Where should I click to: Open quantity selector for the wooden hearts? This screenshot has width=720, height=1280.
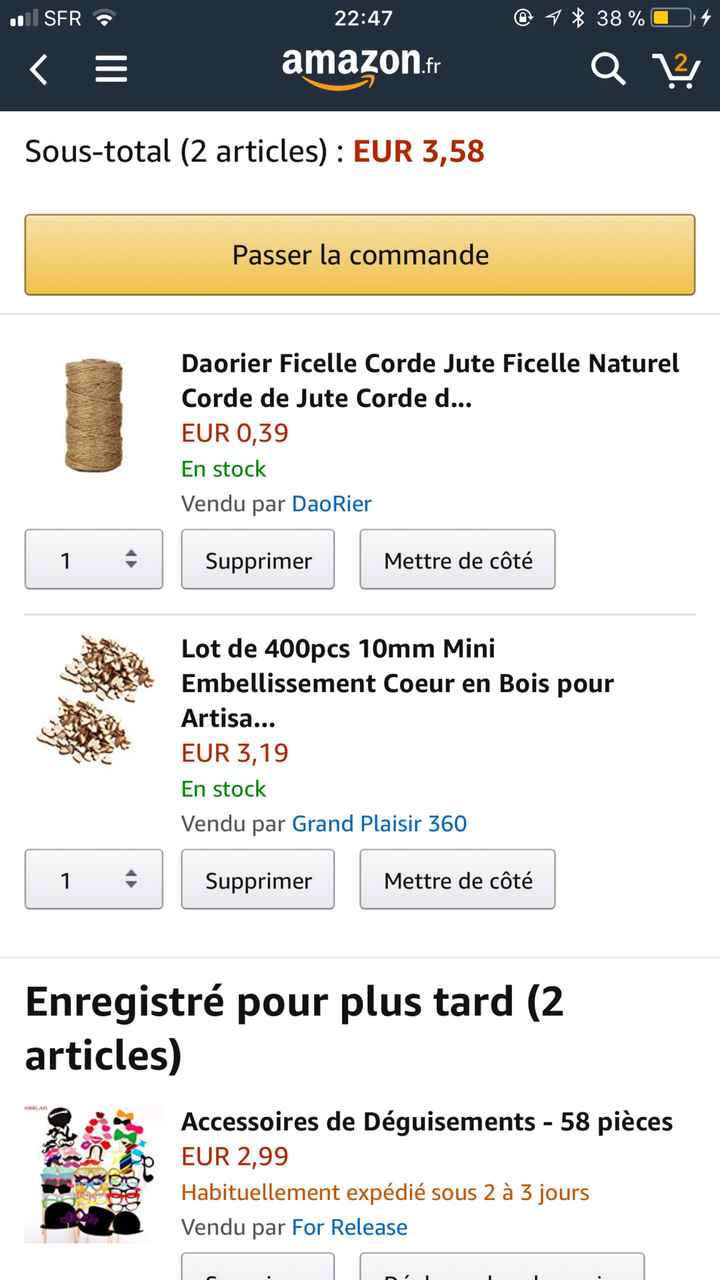93,880
